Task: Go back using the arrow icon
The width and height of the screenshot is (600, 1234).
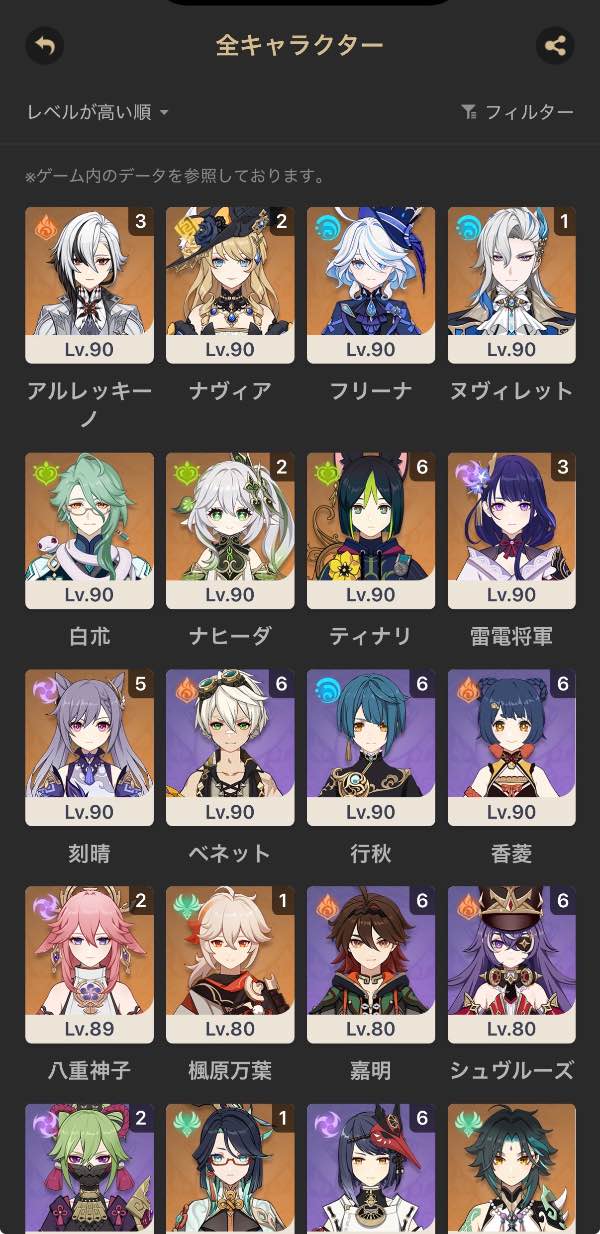Action: pos(44,45)
